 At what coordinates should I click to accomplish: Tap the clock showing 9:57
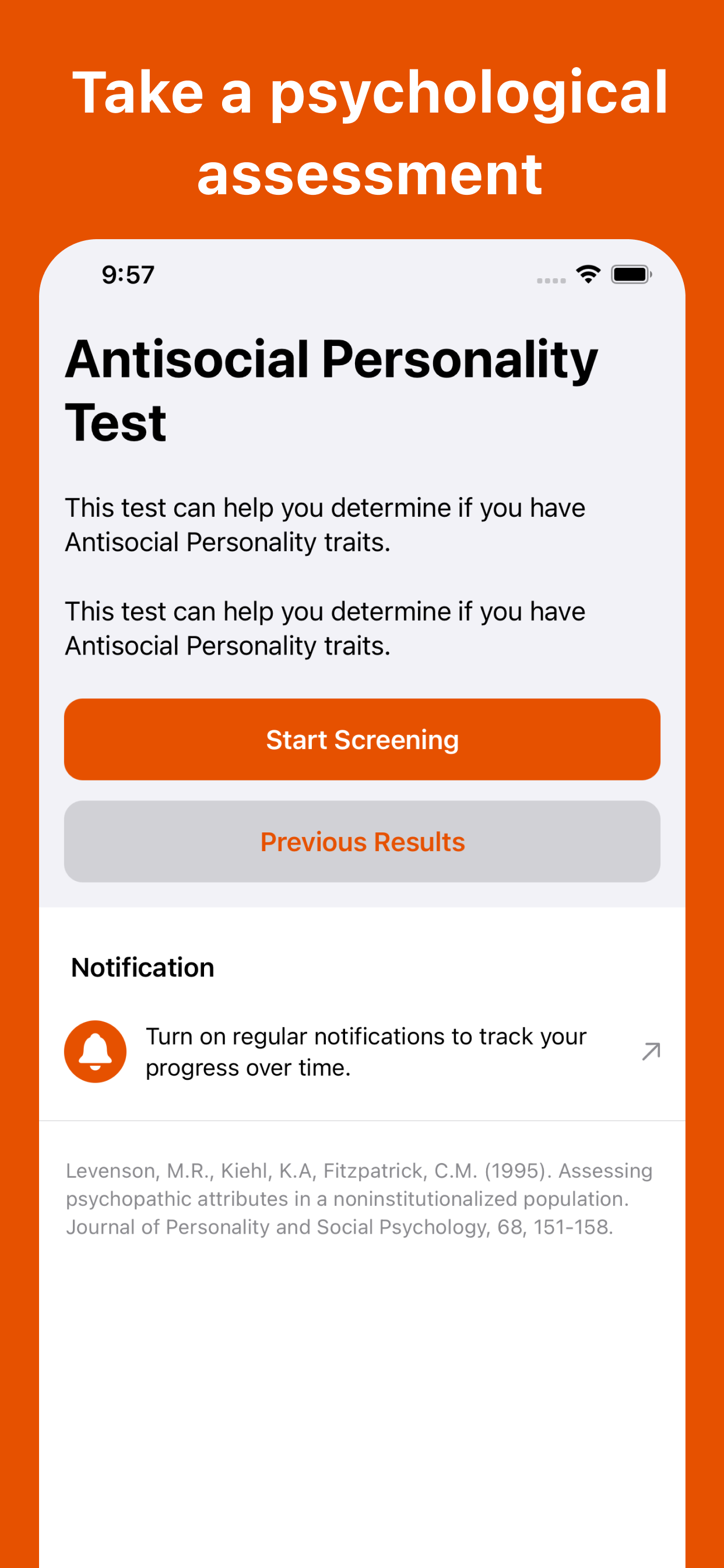pyautogui.click(x=128, y=275)
